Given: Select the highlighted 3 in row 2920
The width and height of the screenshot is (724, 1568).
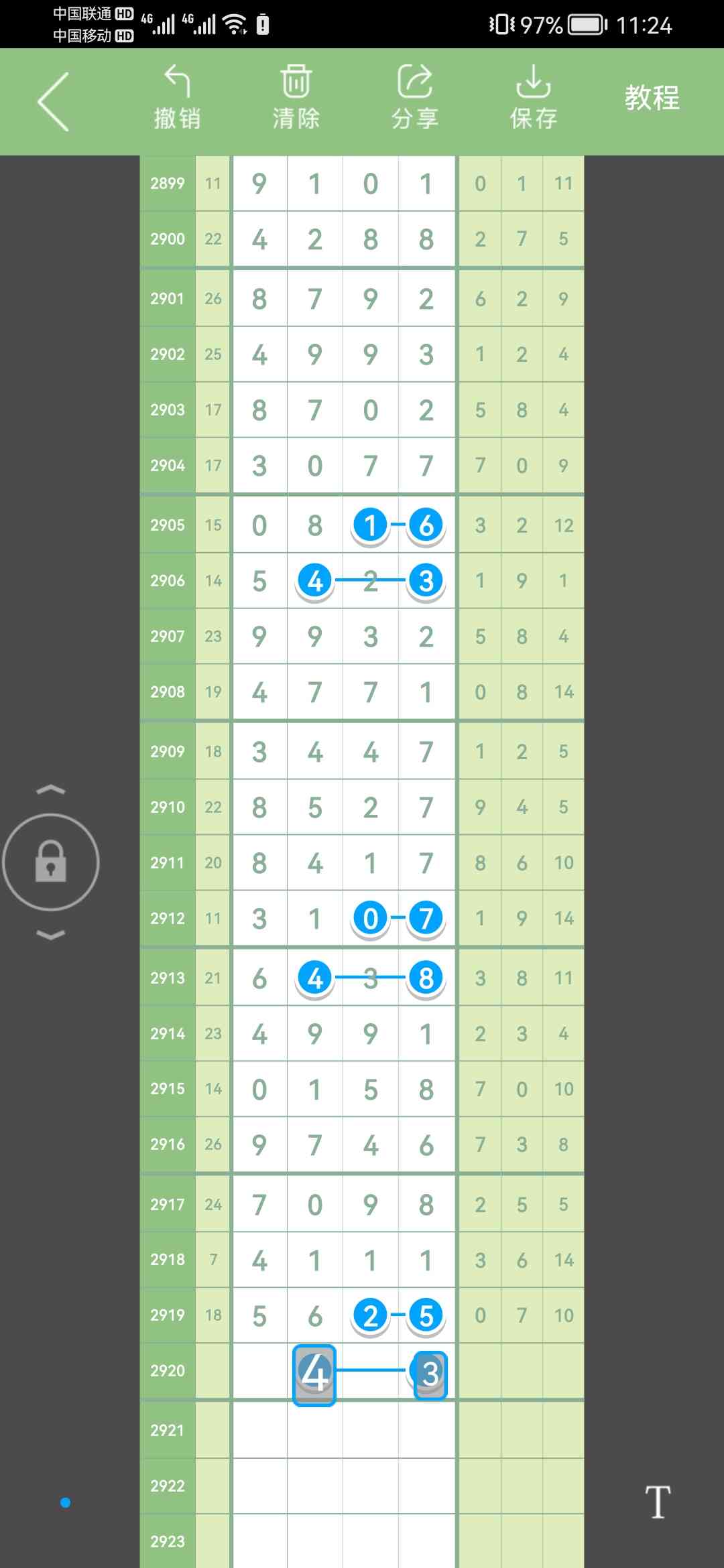Looking at the screenshot, I should 430,1375.
